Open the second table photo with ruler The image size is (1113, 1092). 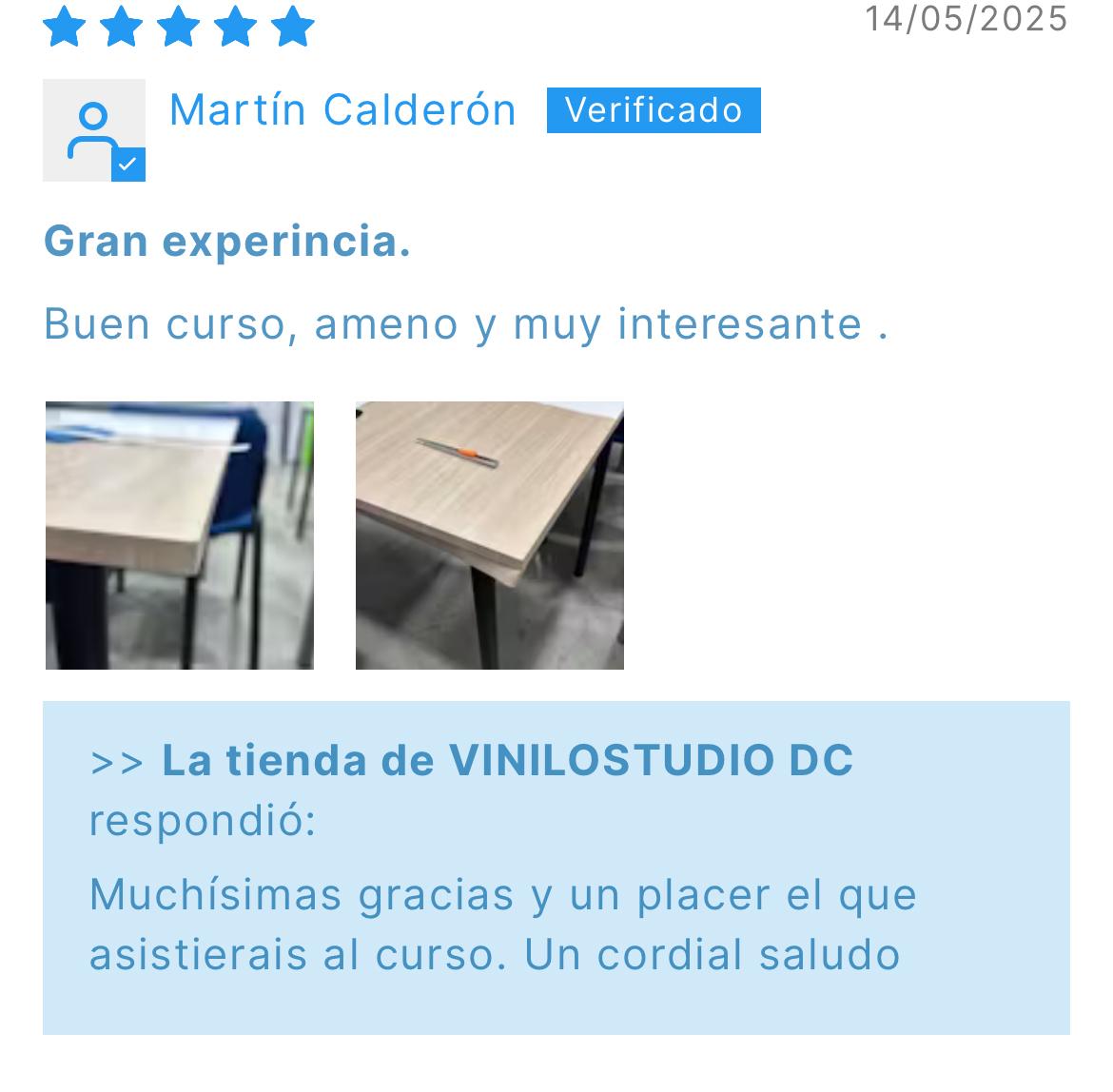click(489, 536)
